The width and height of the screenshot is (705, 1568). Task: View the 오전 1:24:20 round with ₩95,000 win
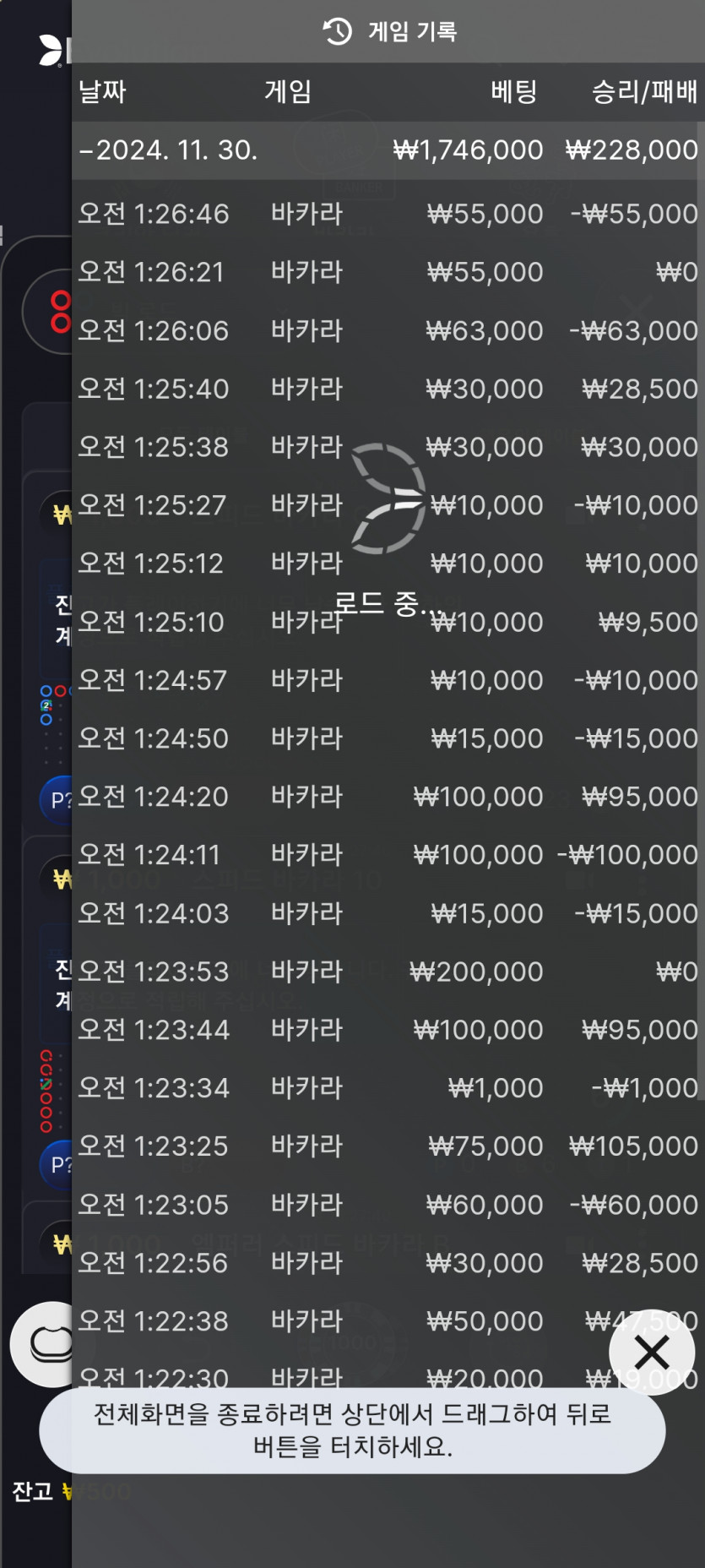tap(388, 797)
